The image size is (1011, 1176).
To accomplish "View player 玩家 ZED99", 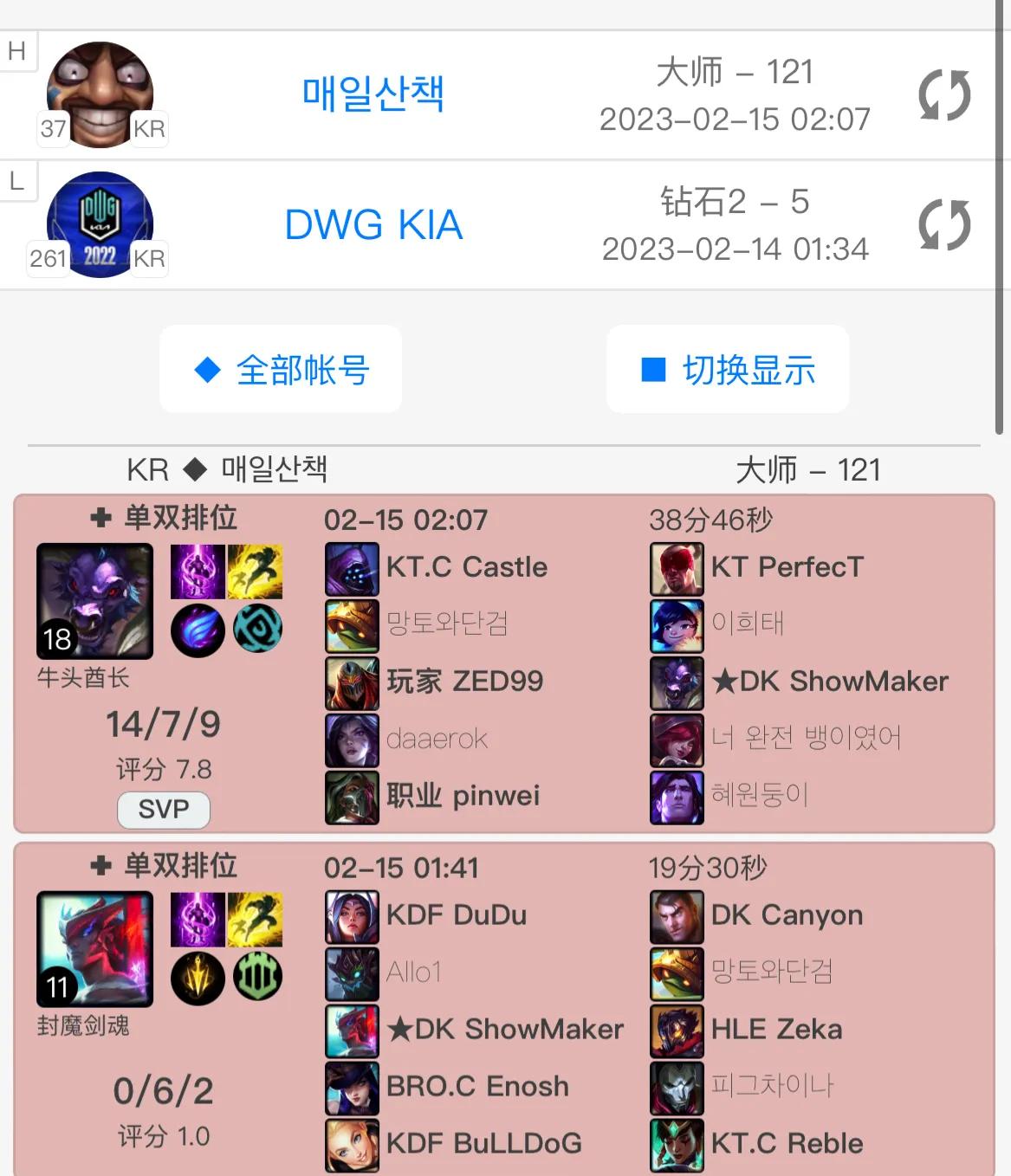I will tap(464, 682).
